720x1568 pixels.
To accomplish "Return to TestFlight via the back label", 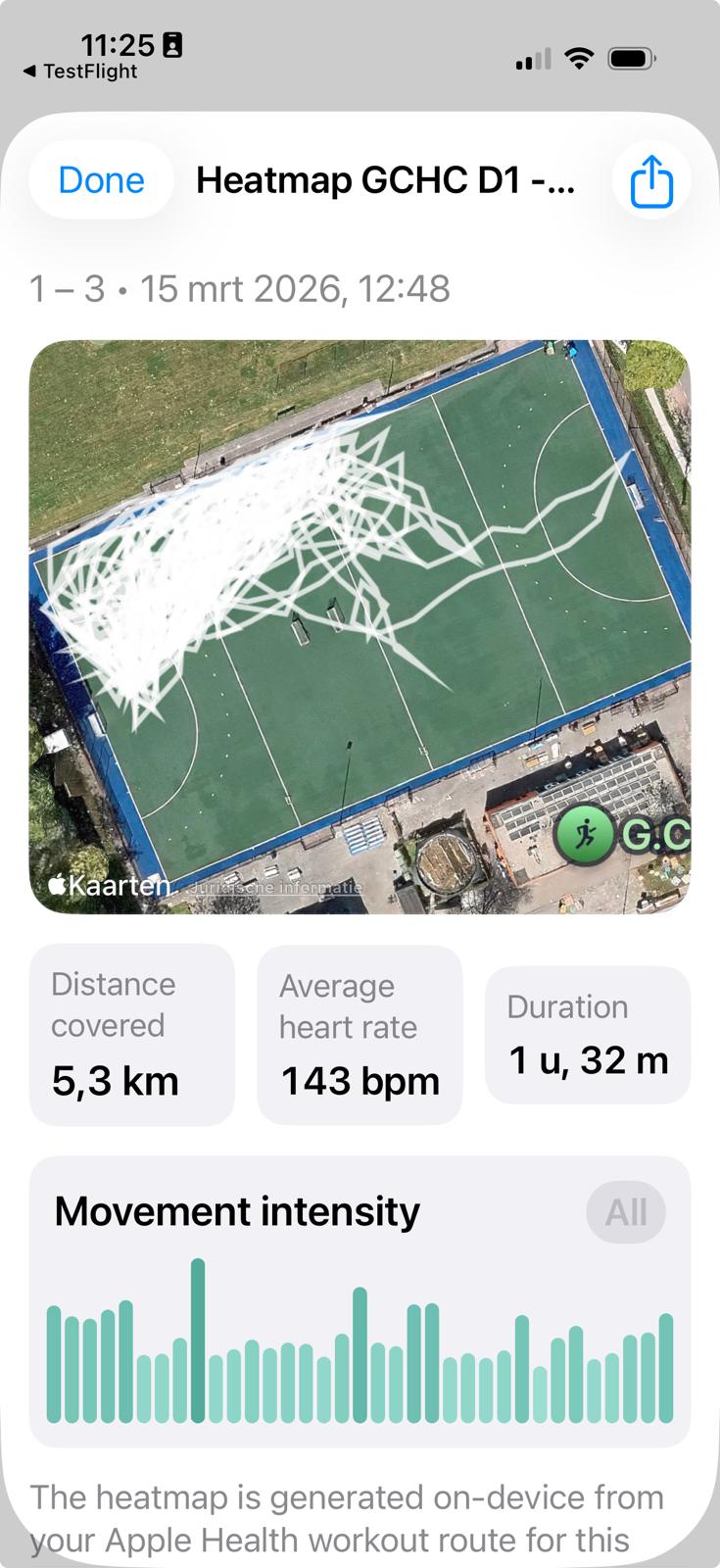I will [90, 72].
